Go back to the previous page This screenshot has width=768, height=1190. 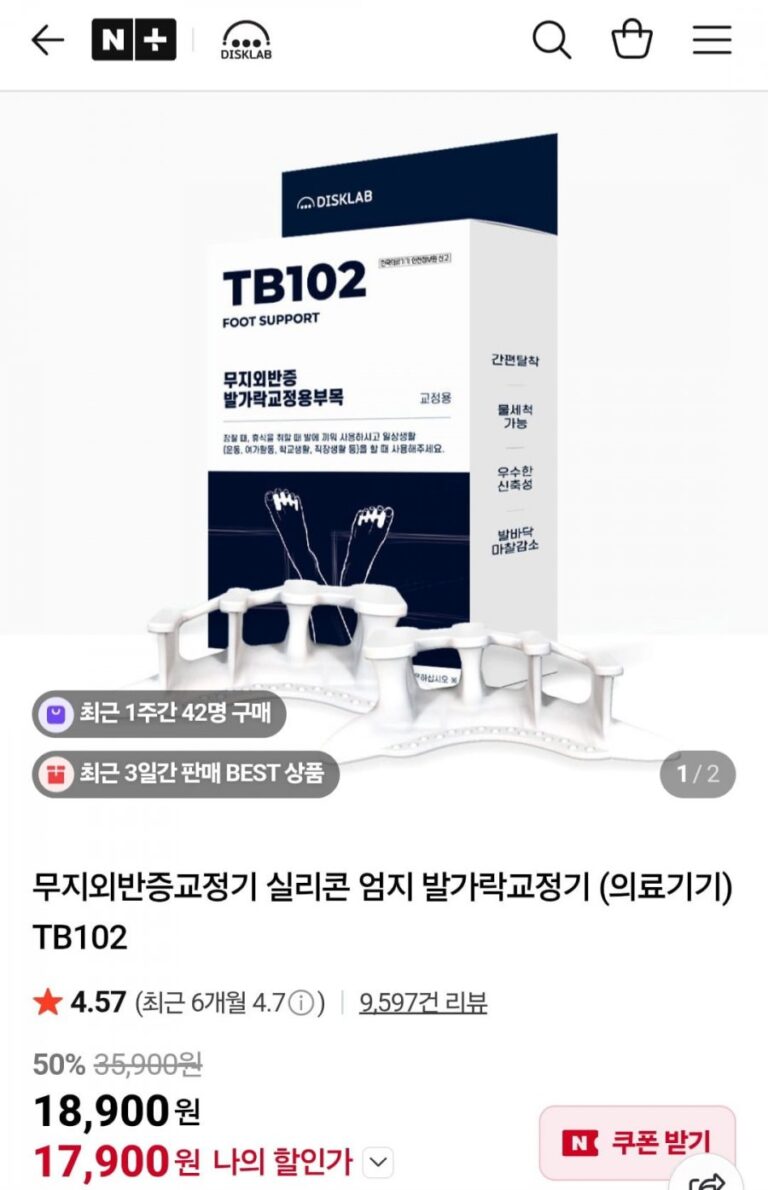coord(47,40)
